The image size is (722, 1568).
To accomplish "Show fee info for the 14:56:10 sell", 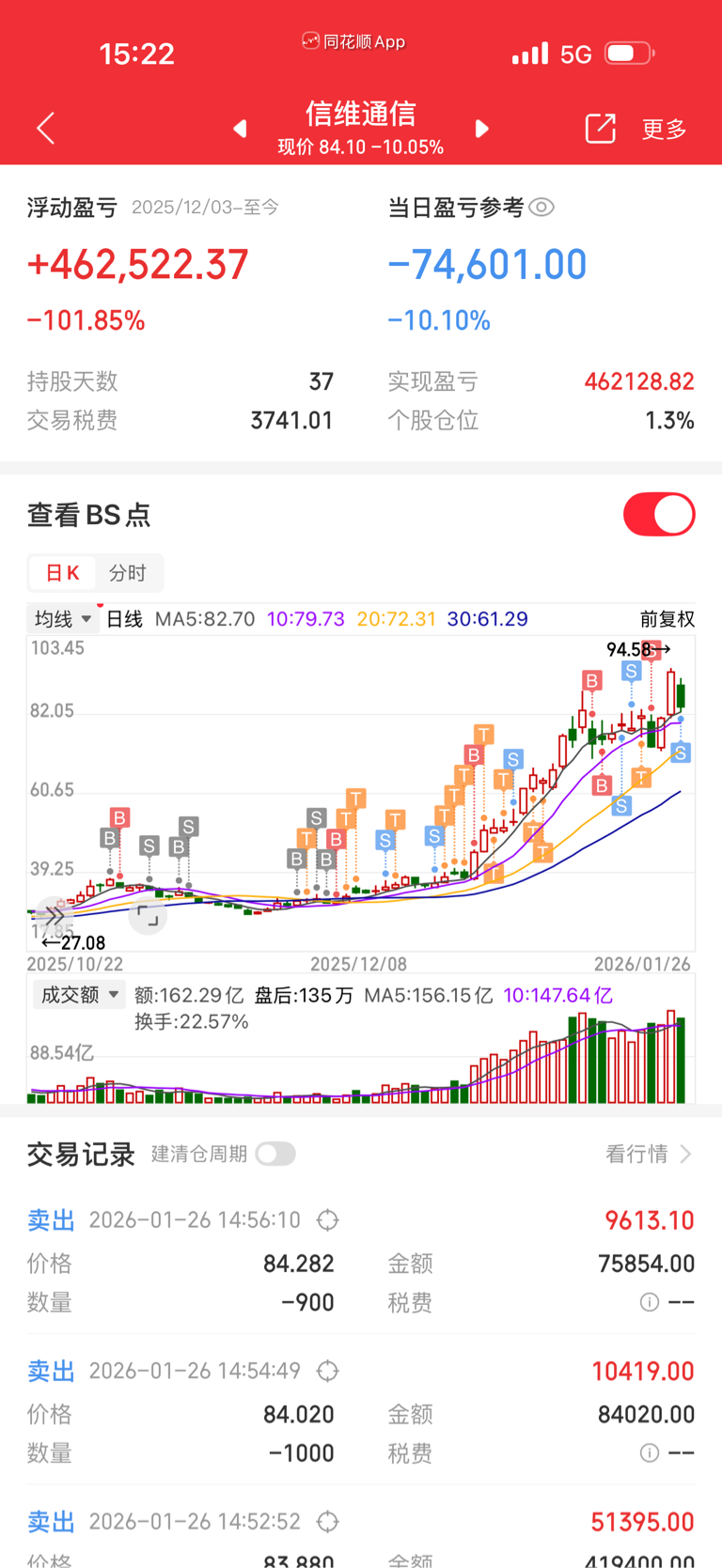I will 649,1302.
